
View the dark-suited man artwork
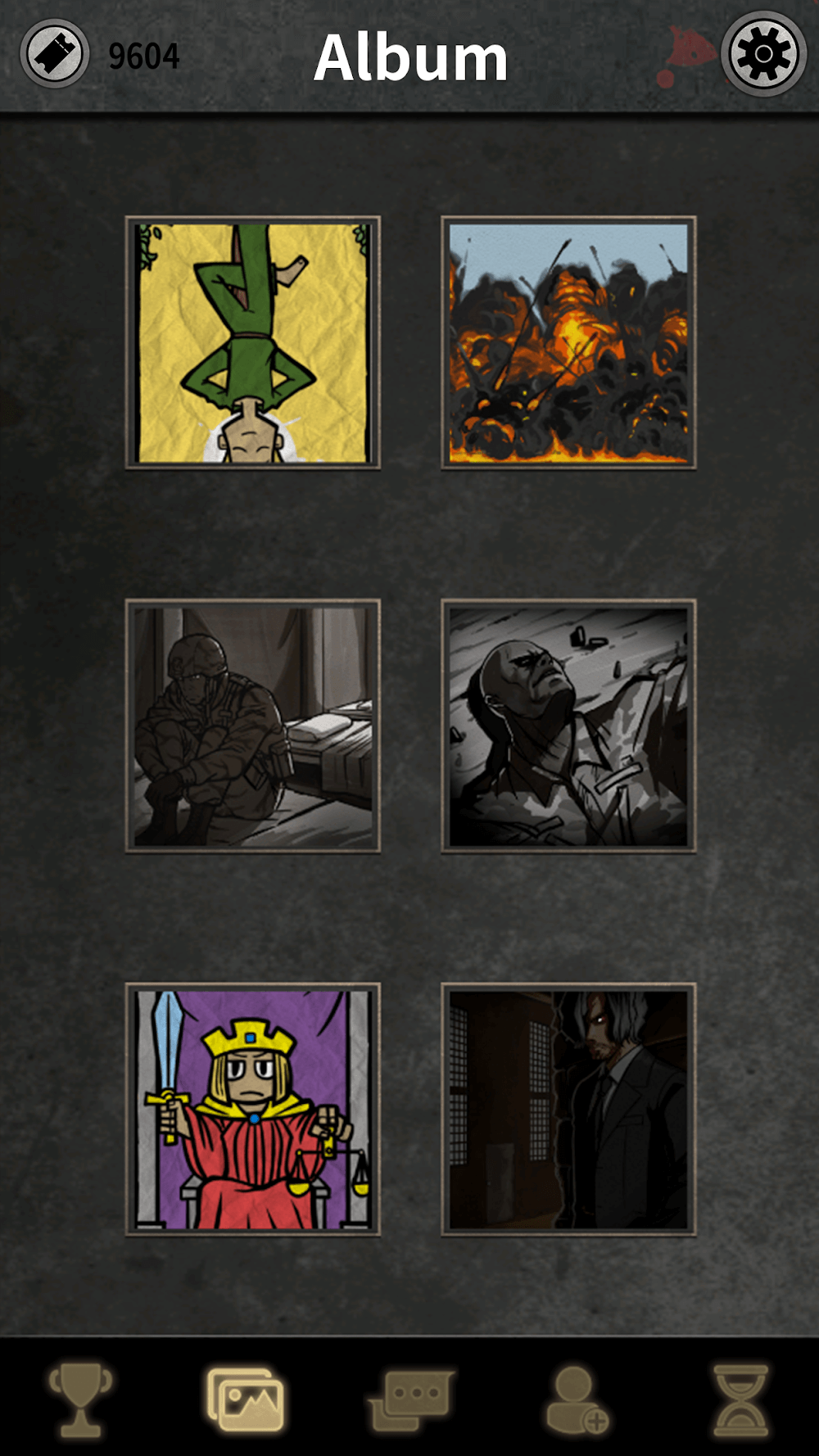coord(568,1109)
